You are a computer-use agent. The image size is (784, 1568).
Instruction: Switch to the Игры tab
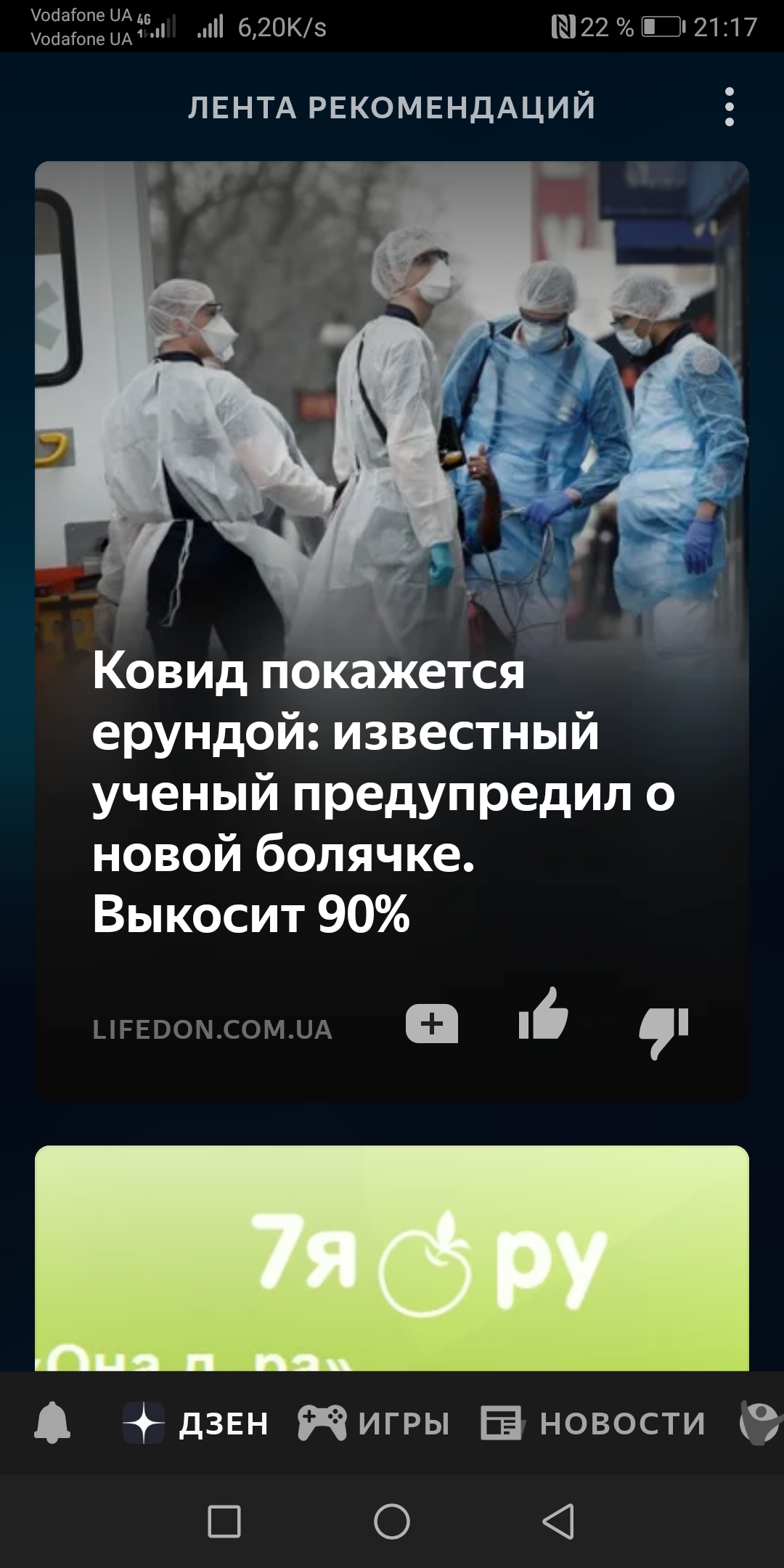[375, 1424]
